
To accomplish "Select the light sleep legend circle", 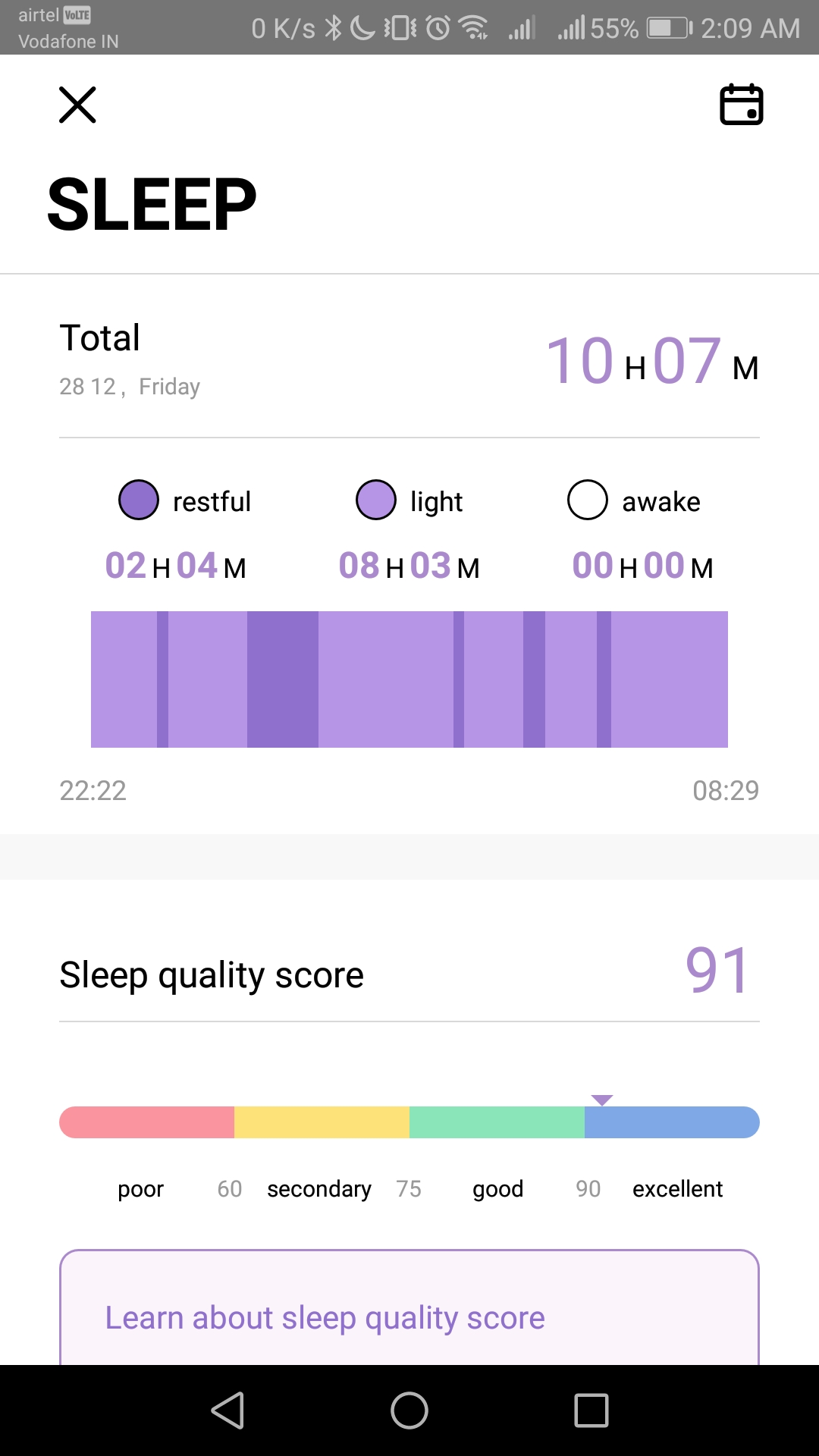I will click(375, 500).
